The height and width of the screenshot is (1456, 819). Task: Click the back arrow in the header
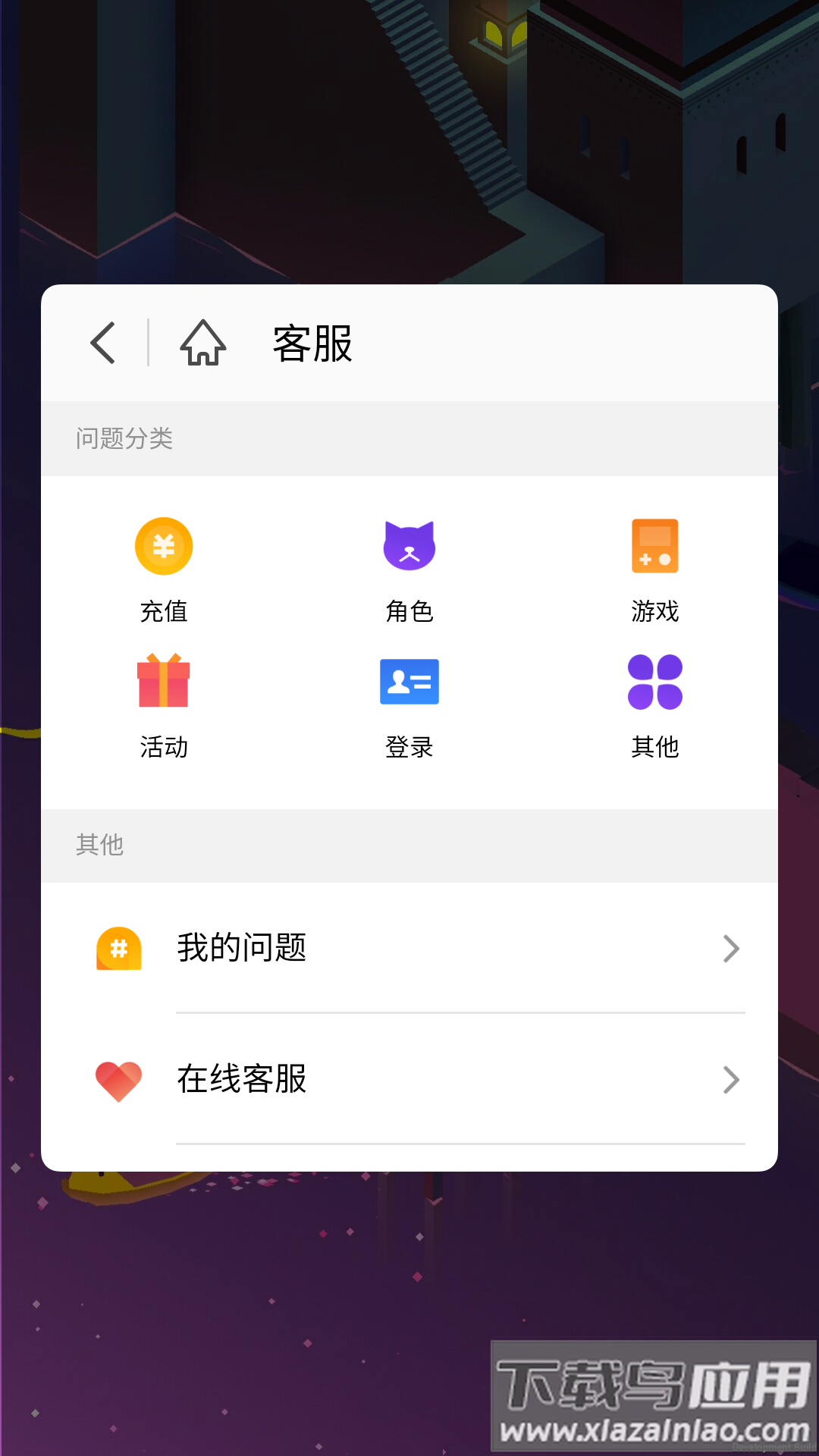[104, 343]
